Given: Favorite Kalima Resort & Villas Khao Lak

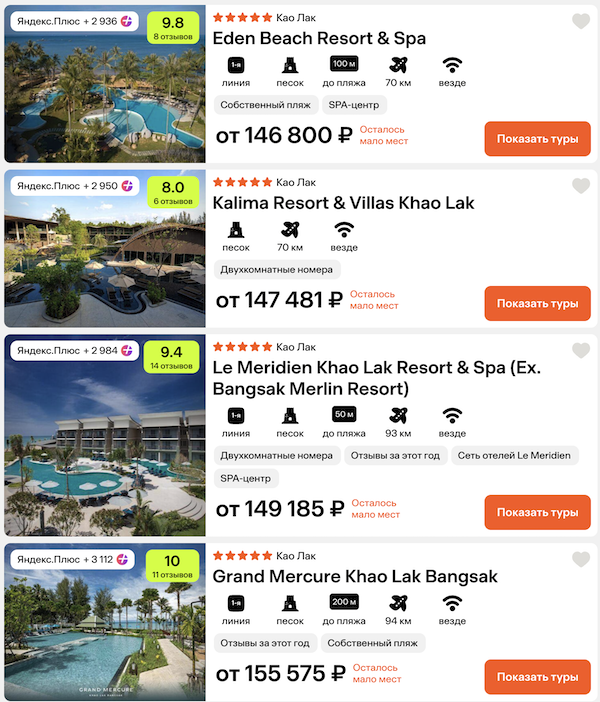Looking at the screenshot, I should (581, 186).
